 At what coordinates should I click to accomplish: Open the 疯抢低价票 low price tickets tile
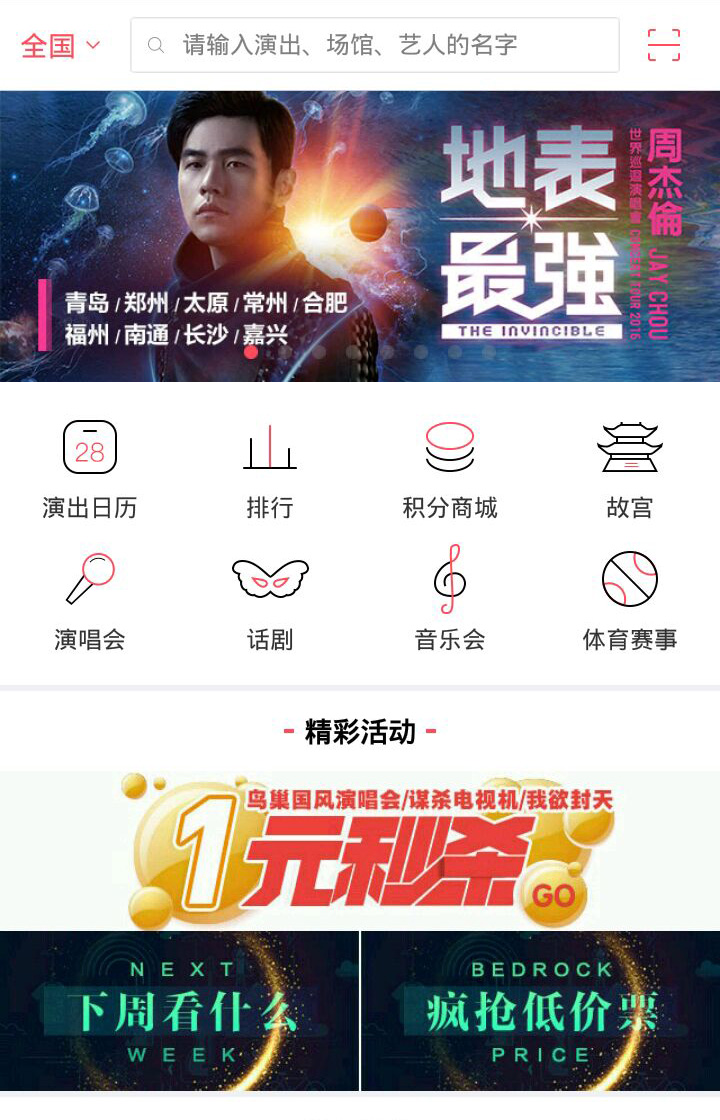tap(540, 1010)
